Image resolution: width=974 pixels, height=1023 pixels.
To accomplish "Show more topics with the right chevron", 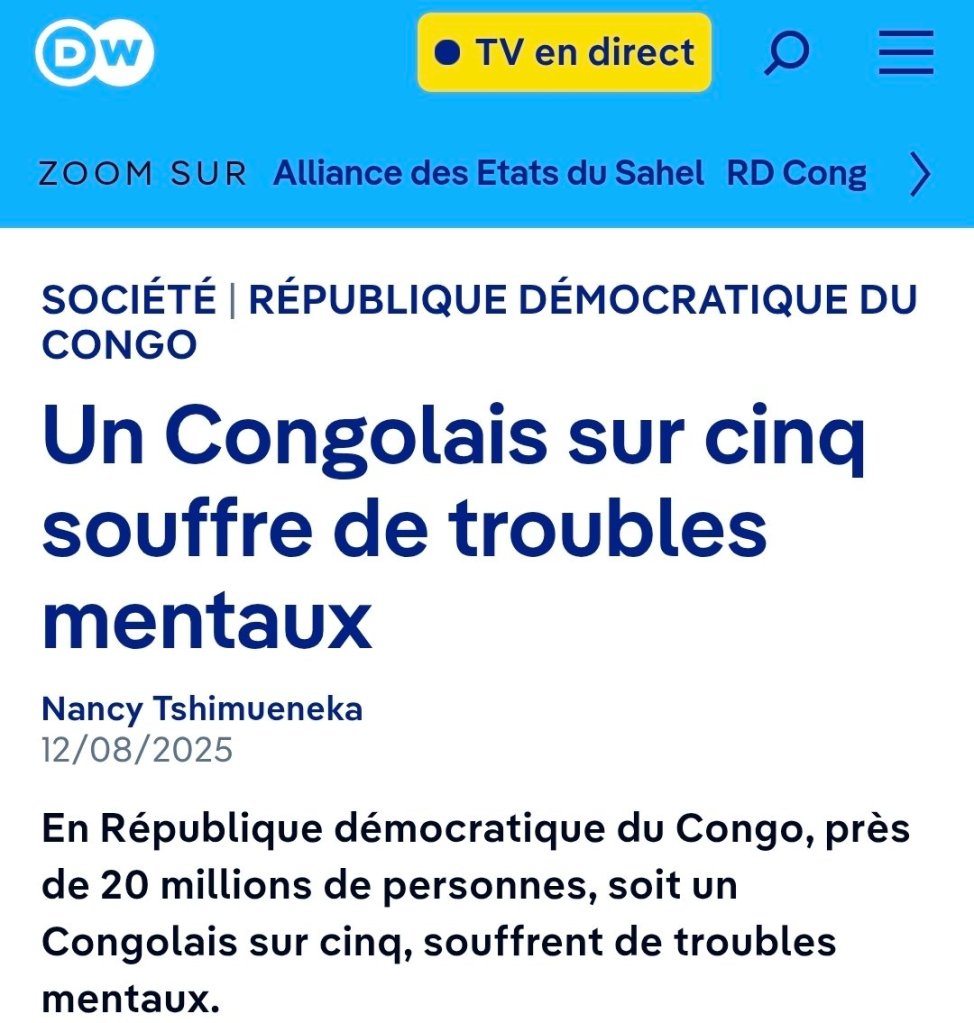I will [x=920, y=175].
